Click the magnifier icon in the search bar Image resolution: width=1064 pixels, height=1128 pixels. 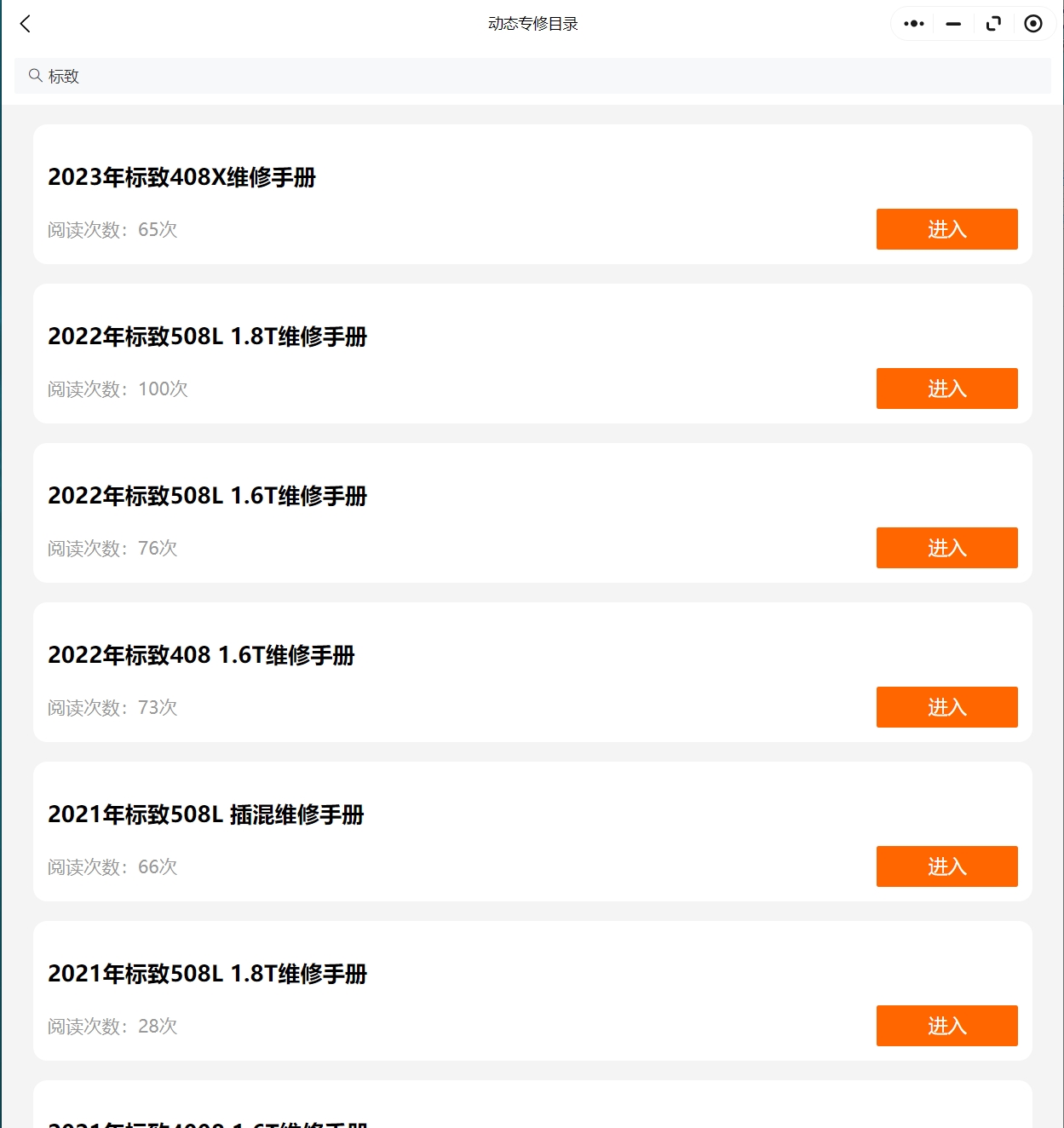(x=35, y=76)
